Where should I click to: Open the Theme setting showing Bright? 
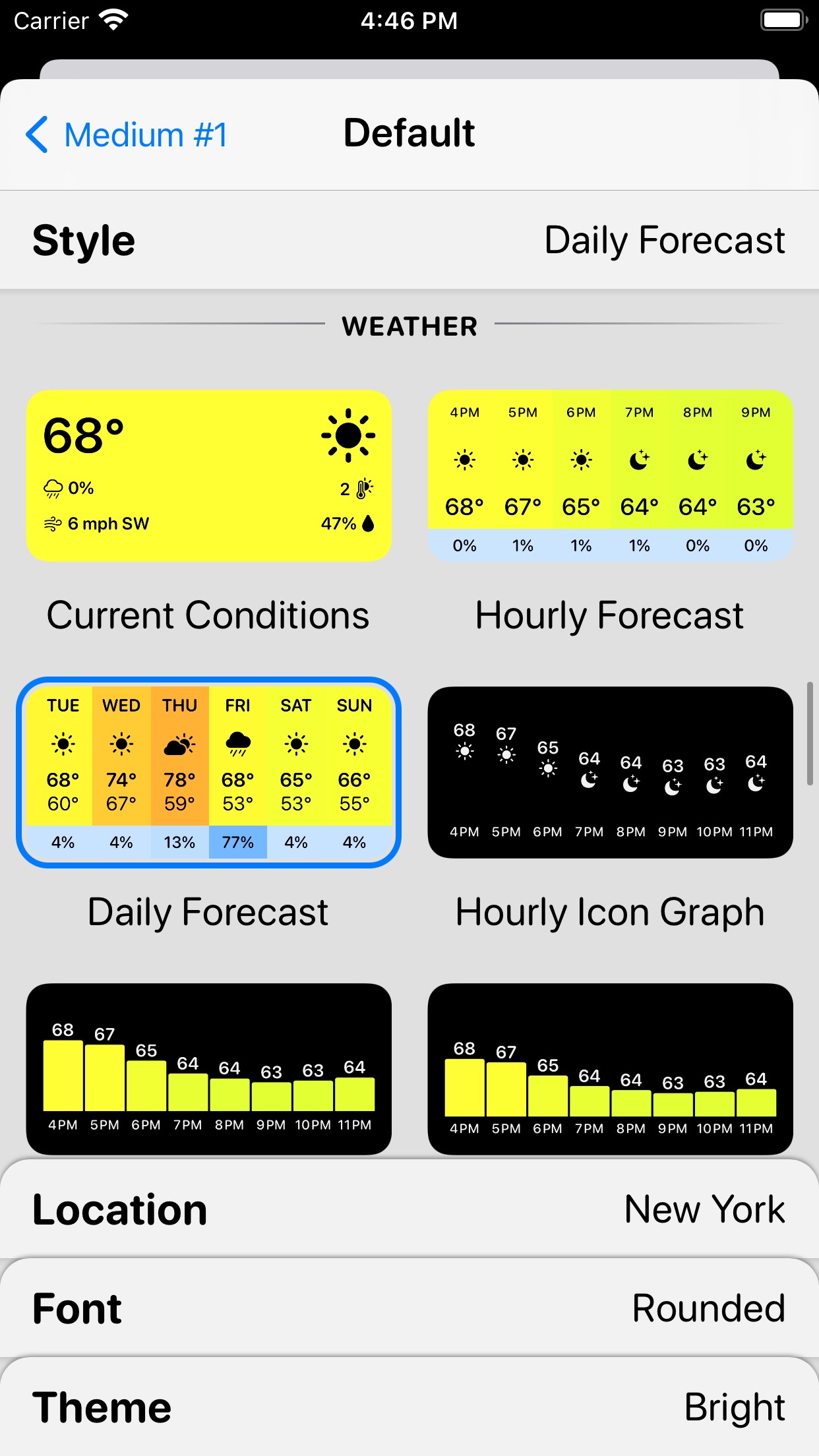pos(409,1407)
